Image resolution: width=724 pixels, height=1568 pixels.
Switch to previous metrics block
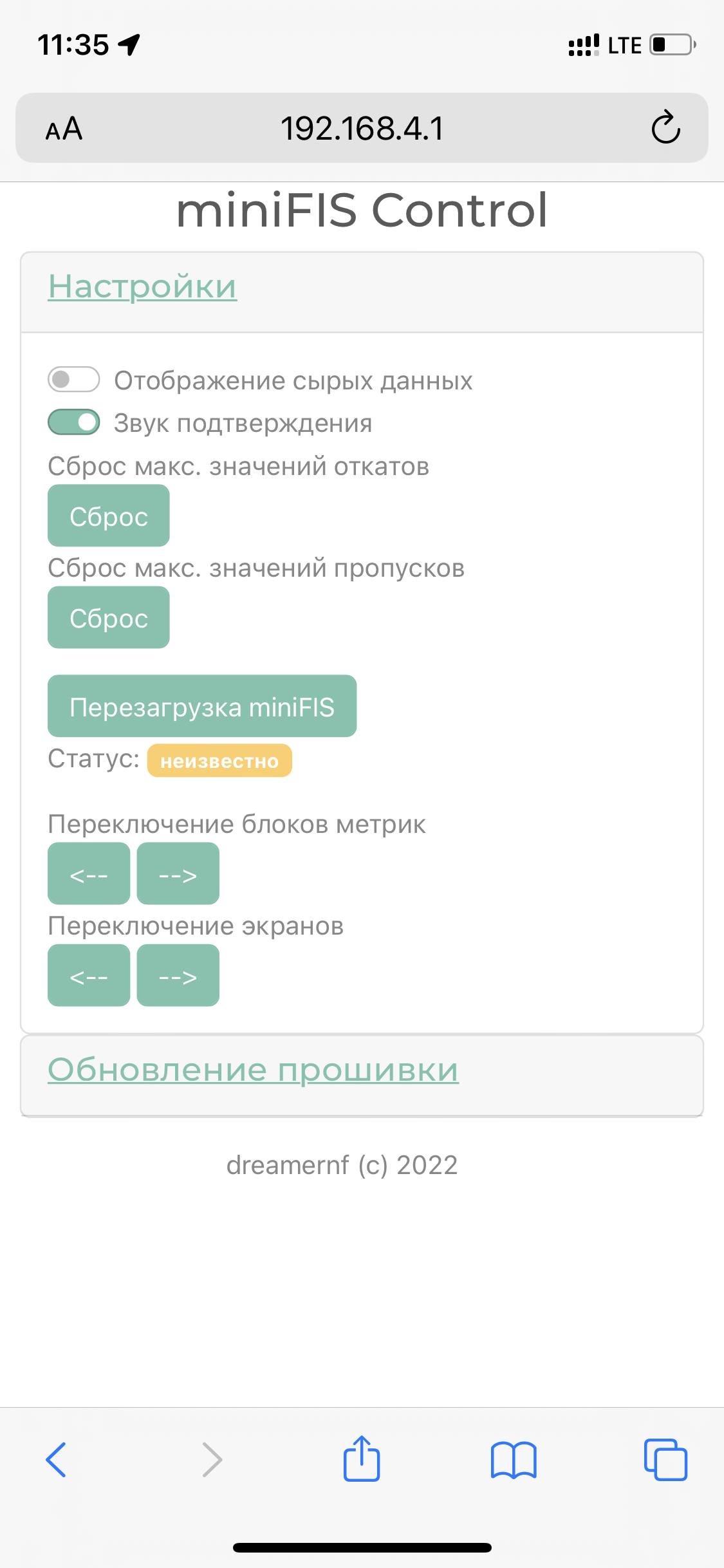click(89, 873)
